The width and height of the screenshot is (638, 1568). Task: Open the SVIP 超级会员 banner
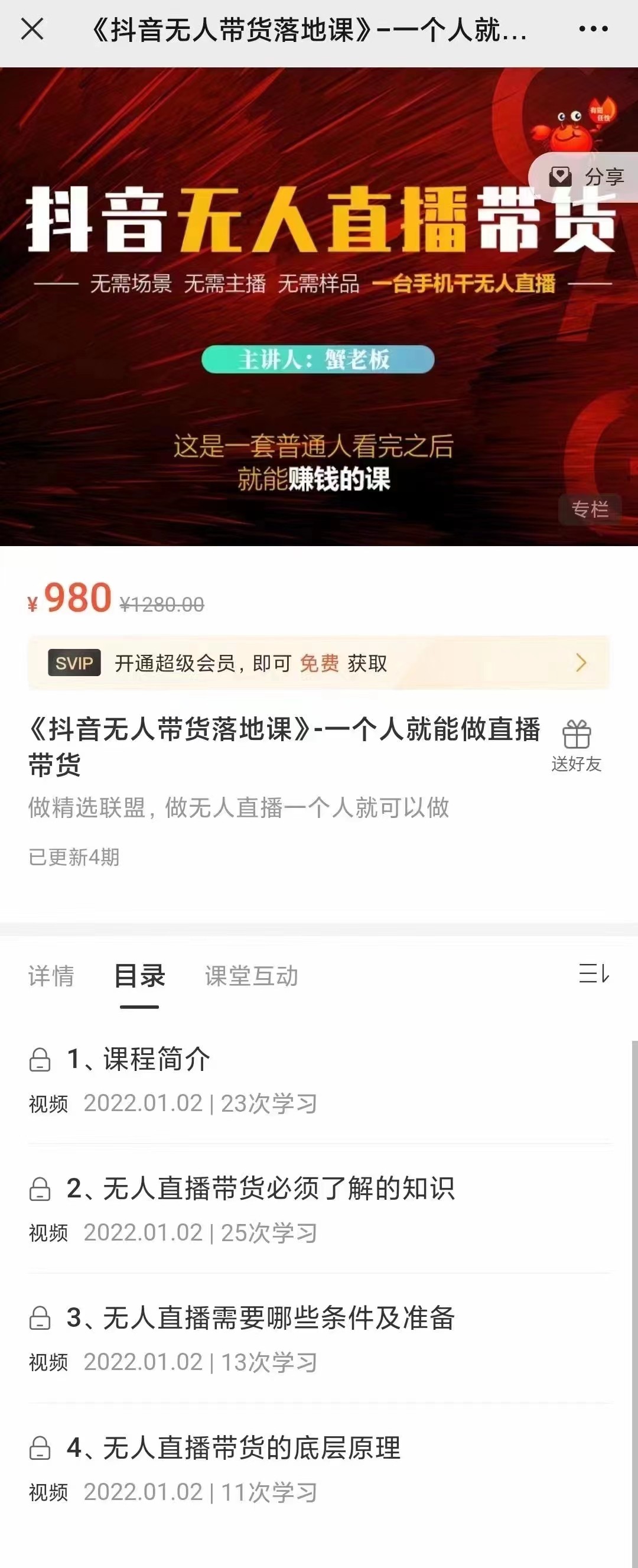pos(318,663)
